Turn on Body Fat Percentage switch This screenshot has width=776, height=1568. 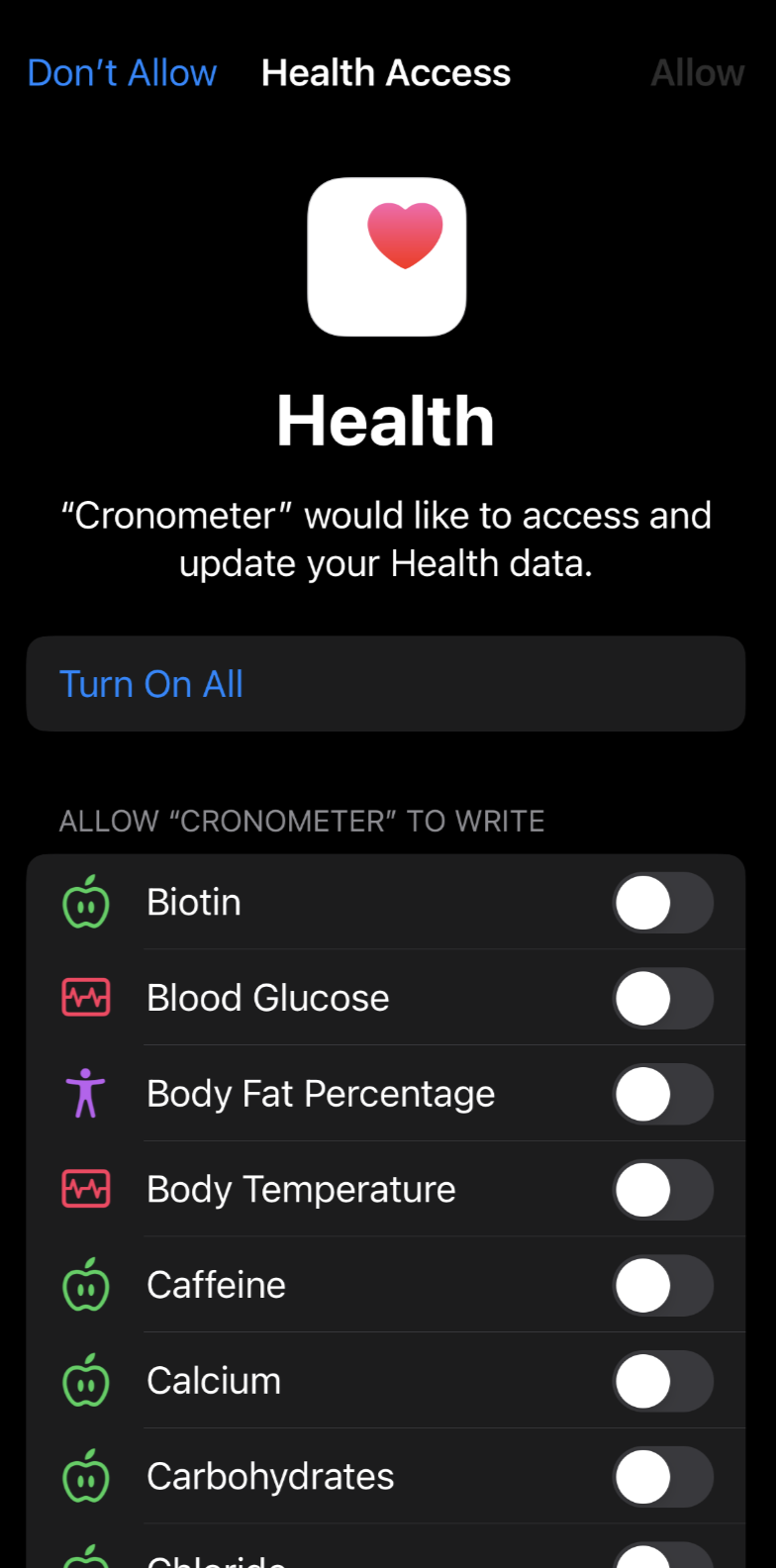pos(662,1094)
